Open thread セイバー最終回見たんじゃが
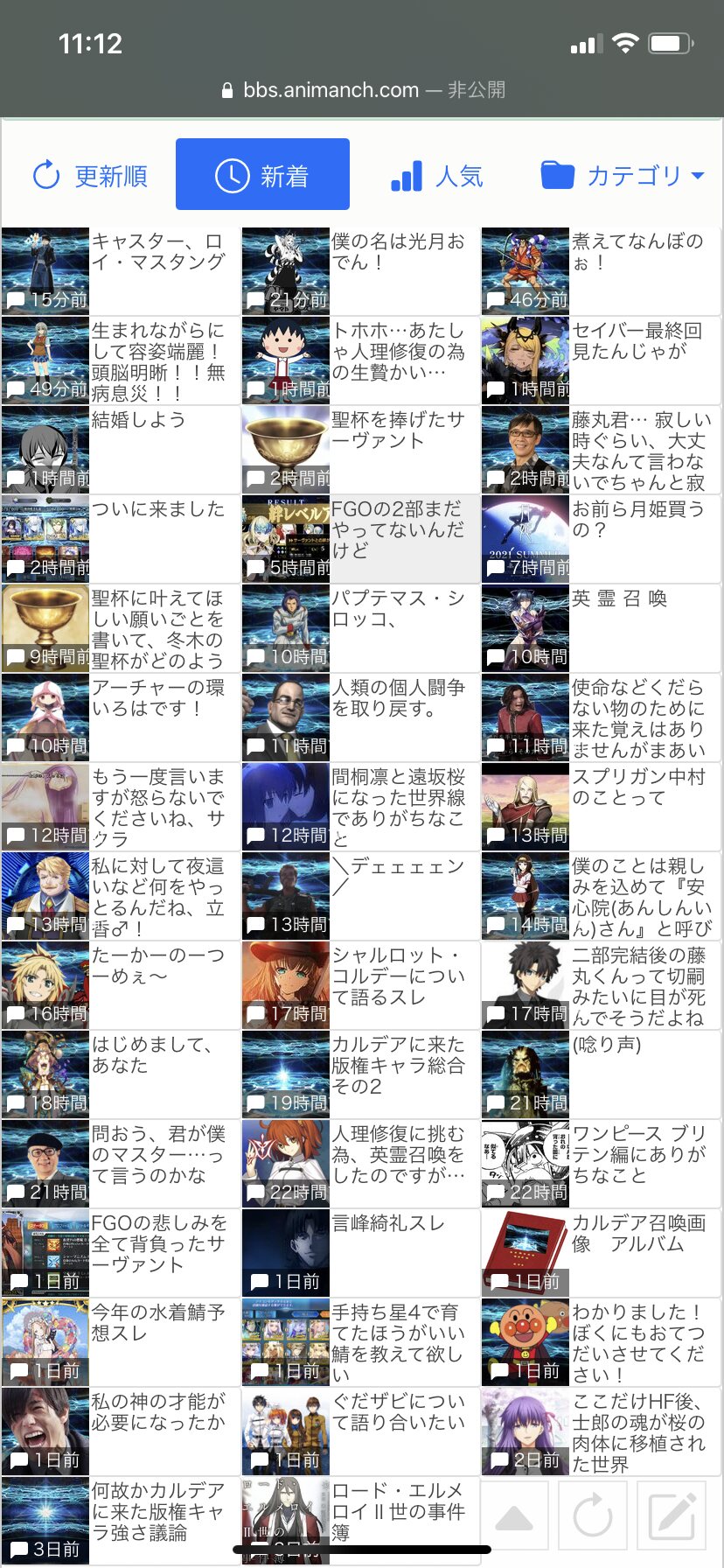 point(601,360)
